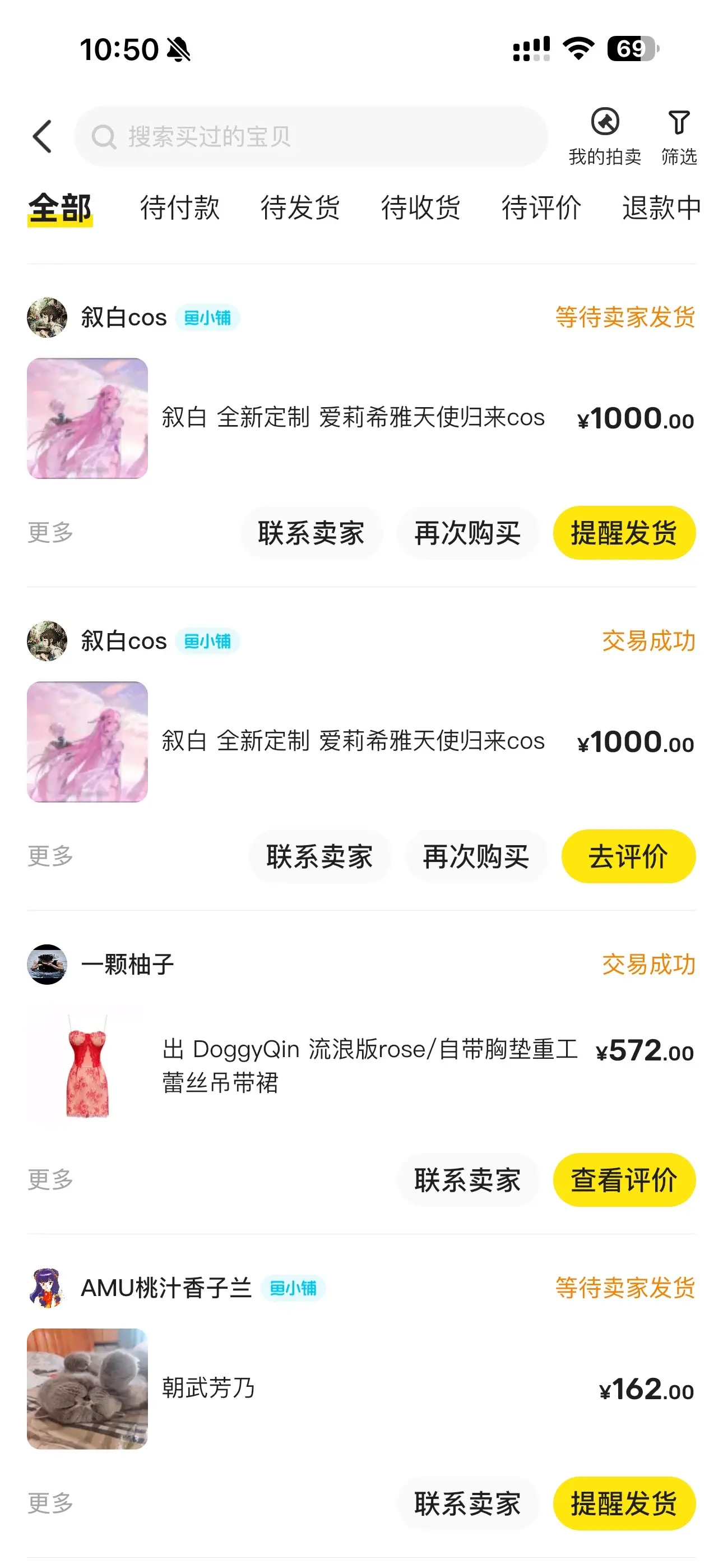Switch to the 待收货 tab
Viewport: 723px width, 1568px height.
420,207
